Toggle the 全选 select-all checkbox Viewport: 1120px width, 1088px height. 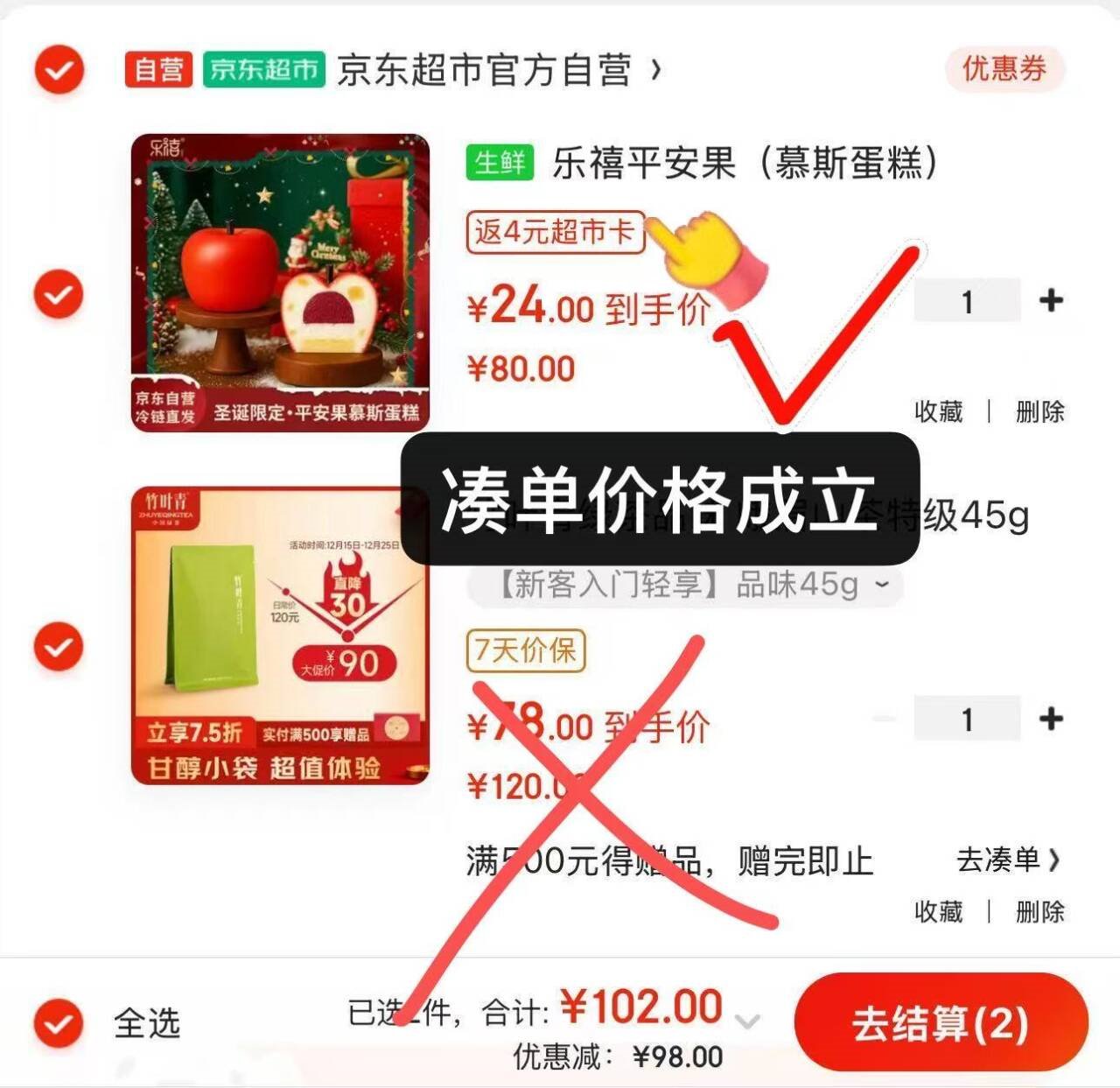(x=59, y=1023)
